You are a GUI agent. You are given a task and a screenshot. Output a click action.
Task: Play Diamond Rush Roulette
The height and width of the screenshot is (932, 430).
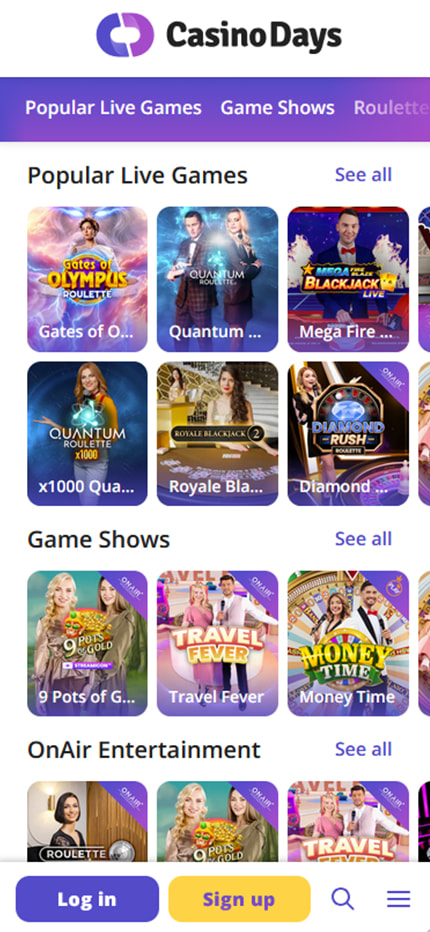tap(348, 433)
